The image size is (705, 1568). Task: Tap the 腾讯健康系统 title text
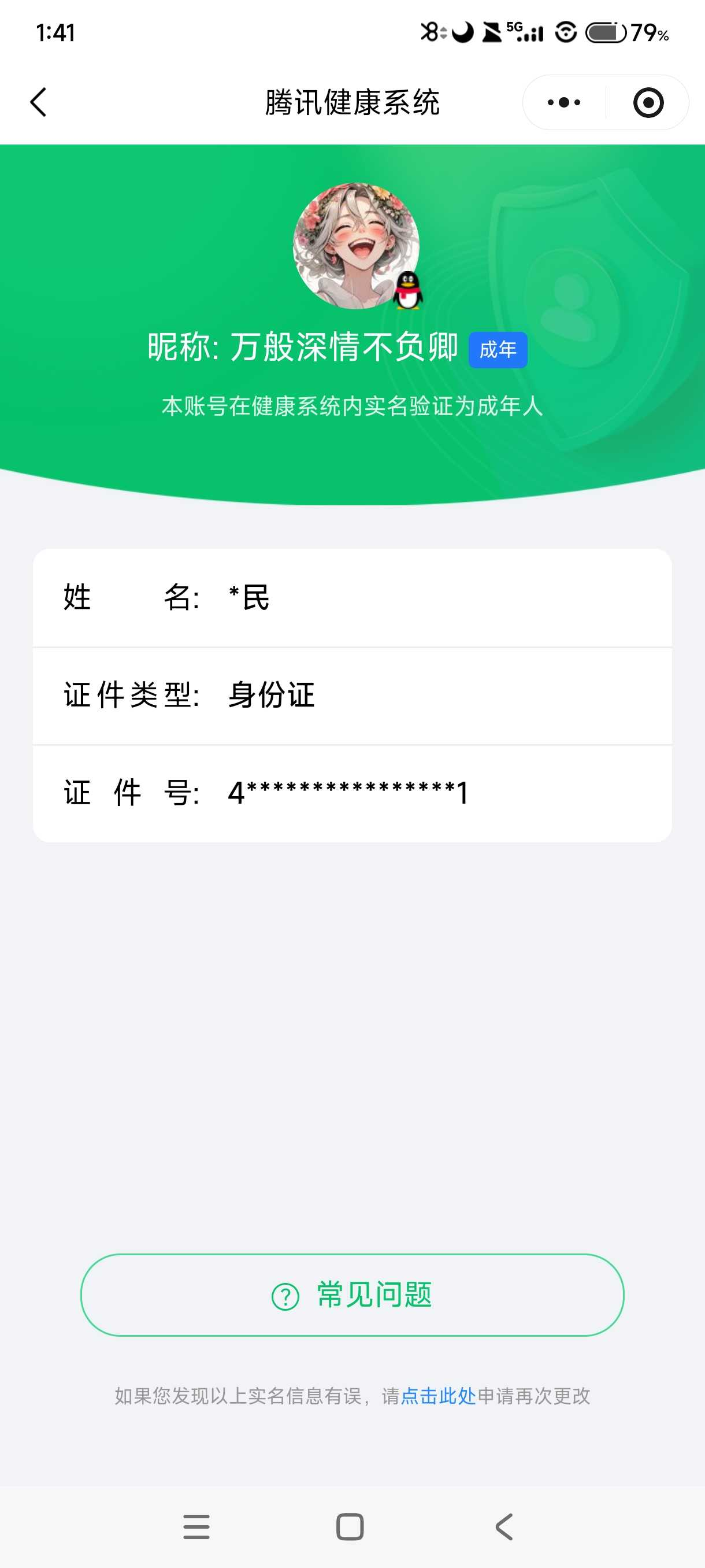[352, 102]
